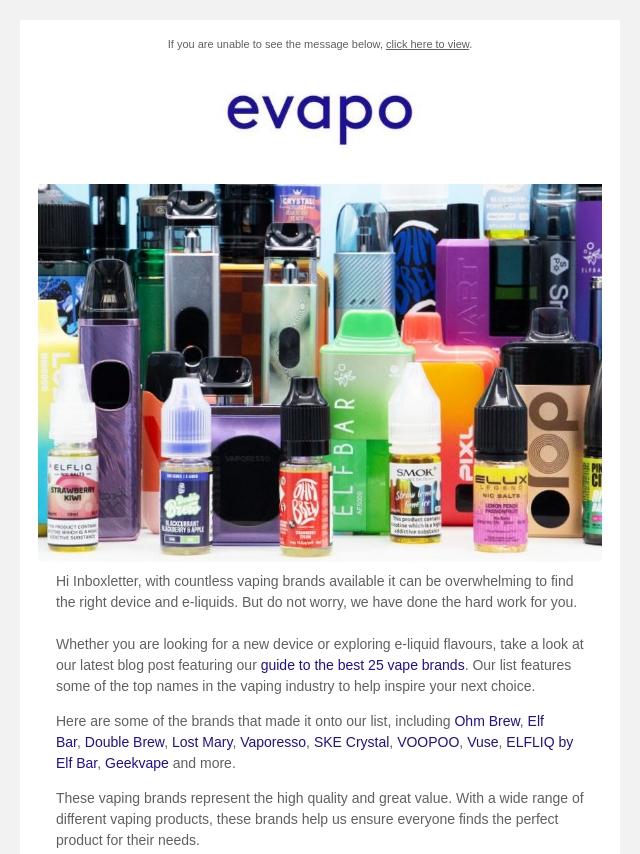Follow the VOOPOO brand link
This screenshot has height=854, width=640.
pos(428,742)
